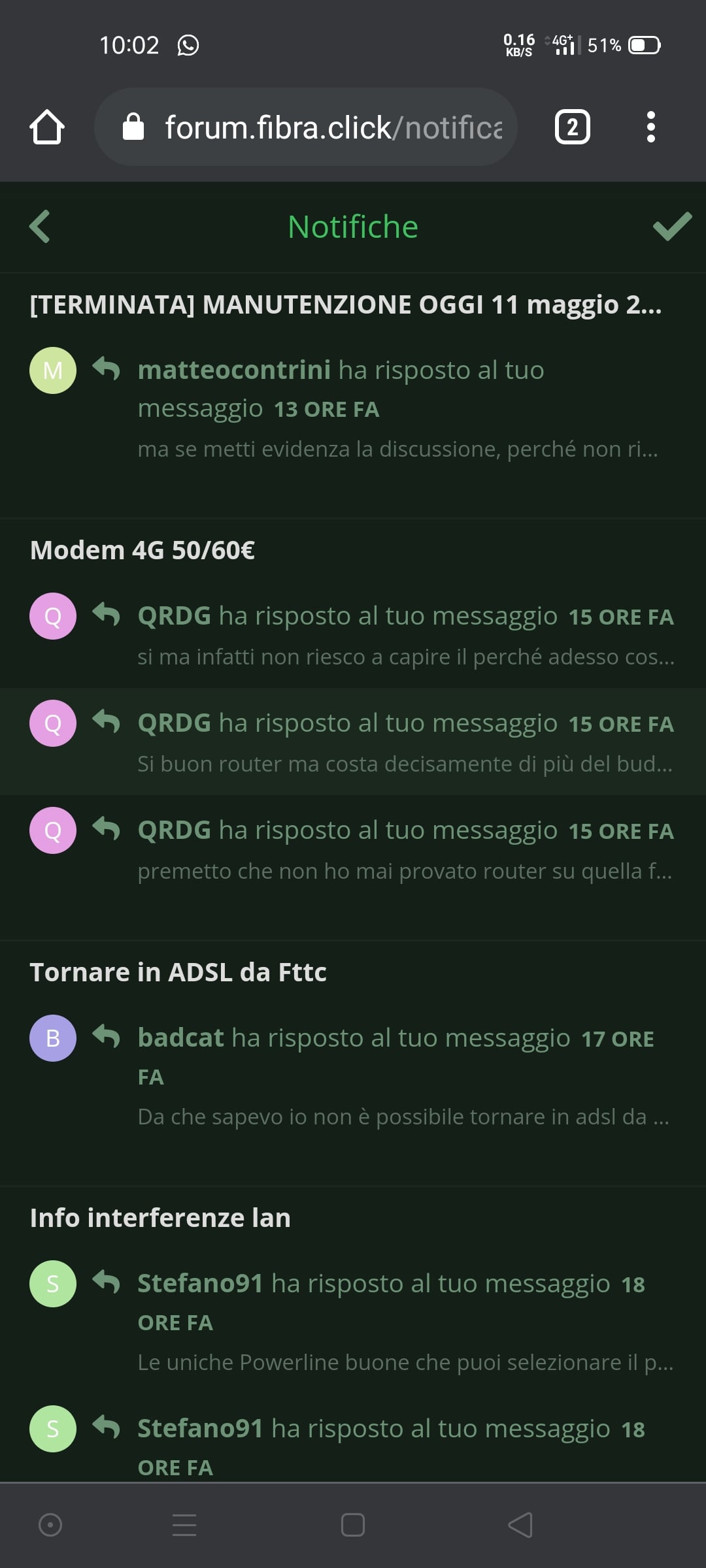Open the Modem 4G 50/60€ discussion

click(x=143, y=550)
